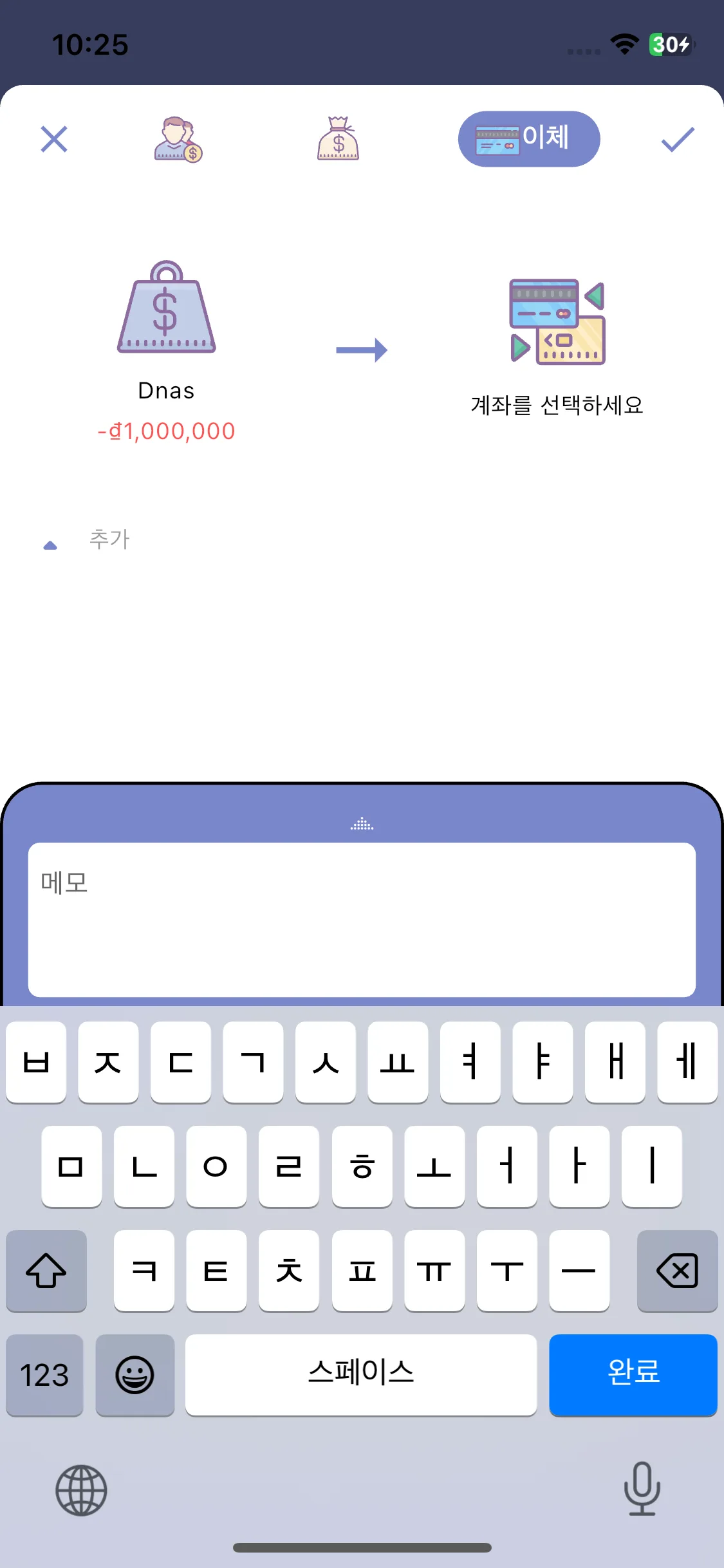
Task: Select the 이체 transfer tab
Action: 528,139
